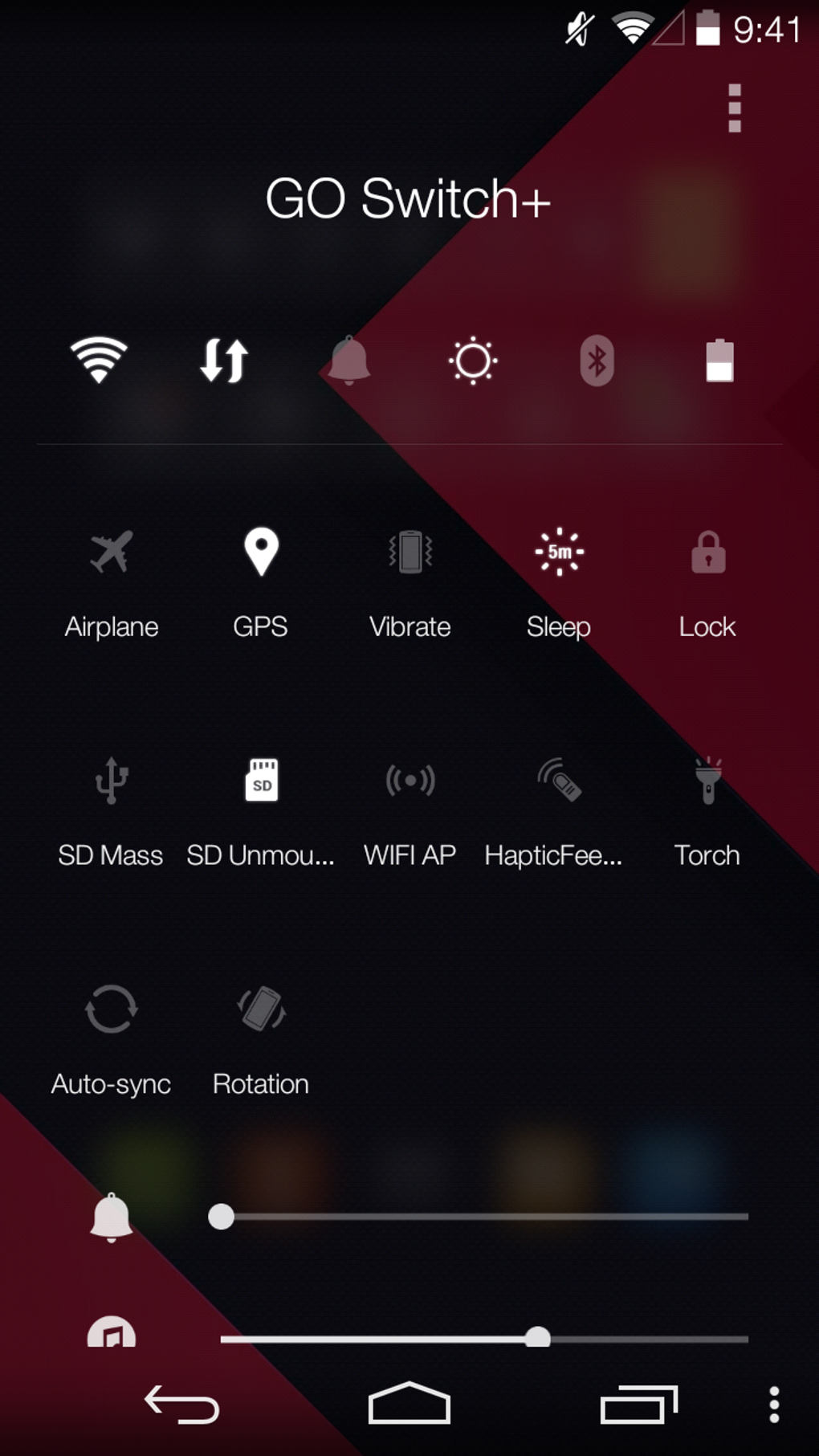The width and height of the screenshot is (819, 1456).
Task: Open brightness settings via the sun icon
Action: tap(475, 361)
